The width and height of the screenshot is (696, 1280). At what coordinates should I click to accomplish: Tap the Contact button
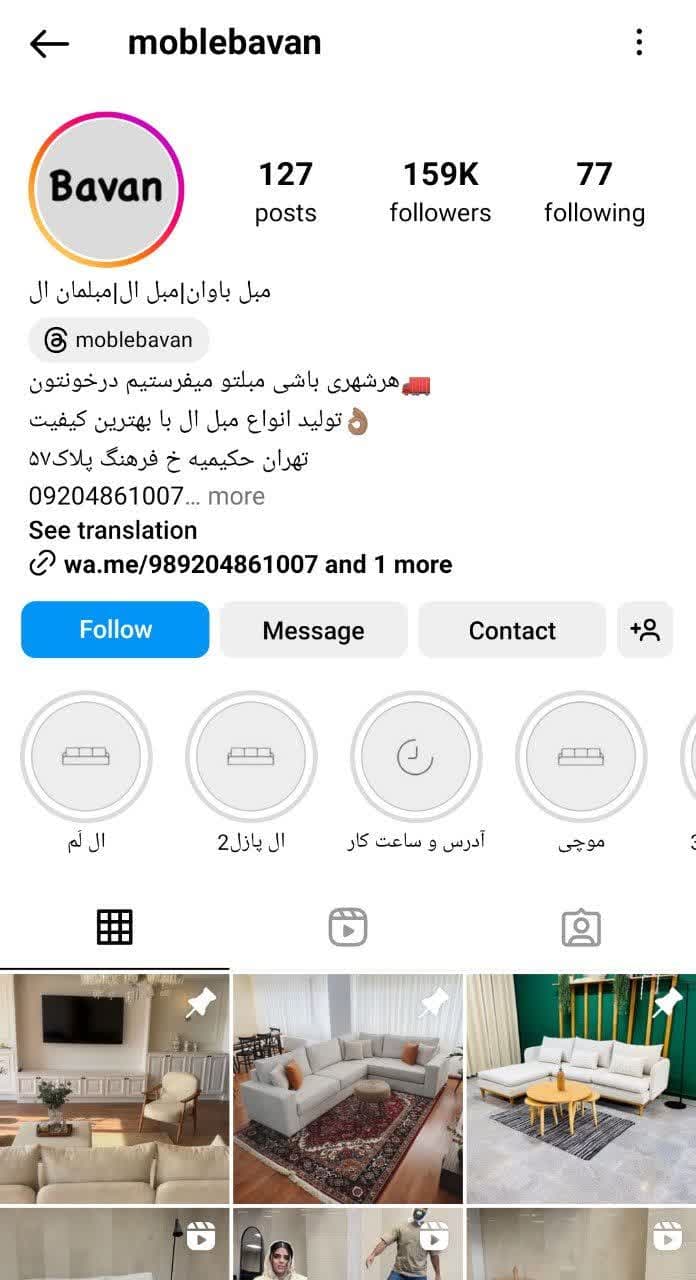click(512, 630)
